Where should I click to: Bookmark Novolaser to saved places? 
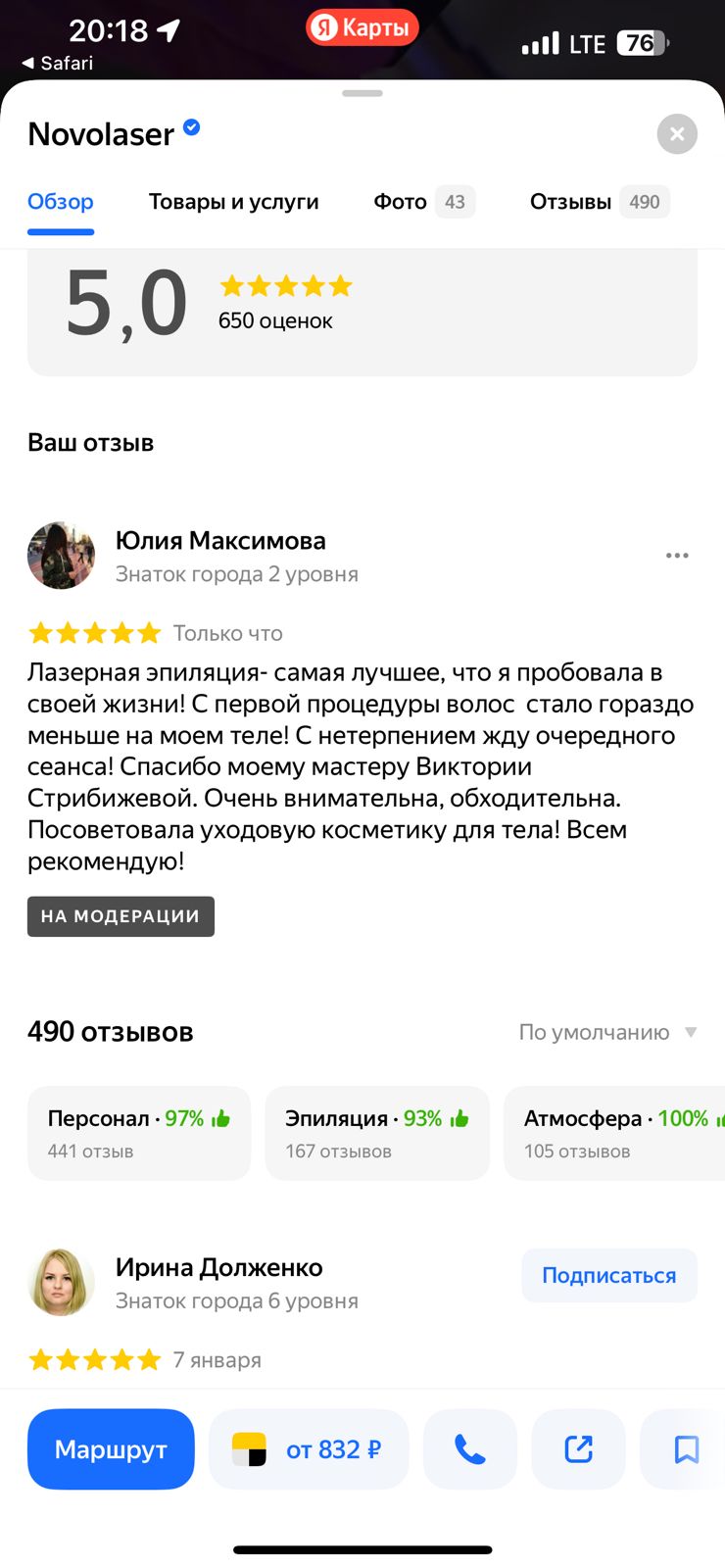pos(686,1449)
